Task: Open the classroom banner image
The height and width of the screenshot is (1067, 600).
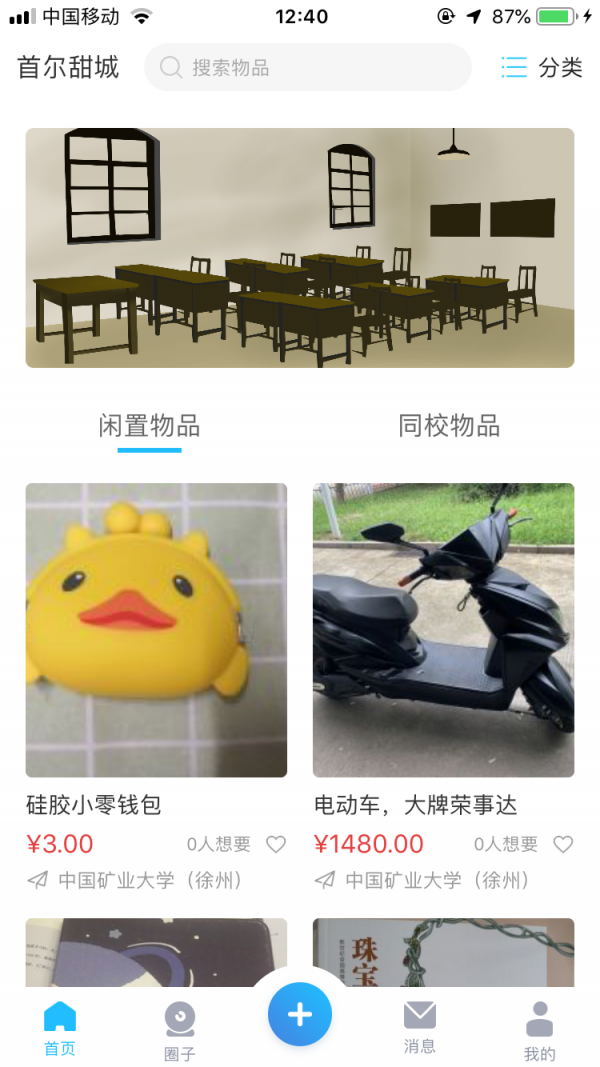Action: [x=300, y=248]
